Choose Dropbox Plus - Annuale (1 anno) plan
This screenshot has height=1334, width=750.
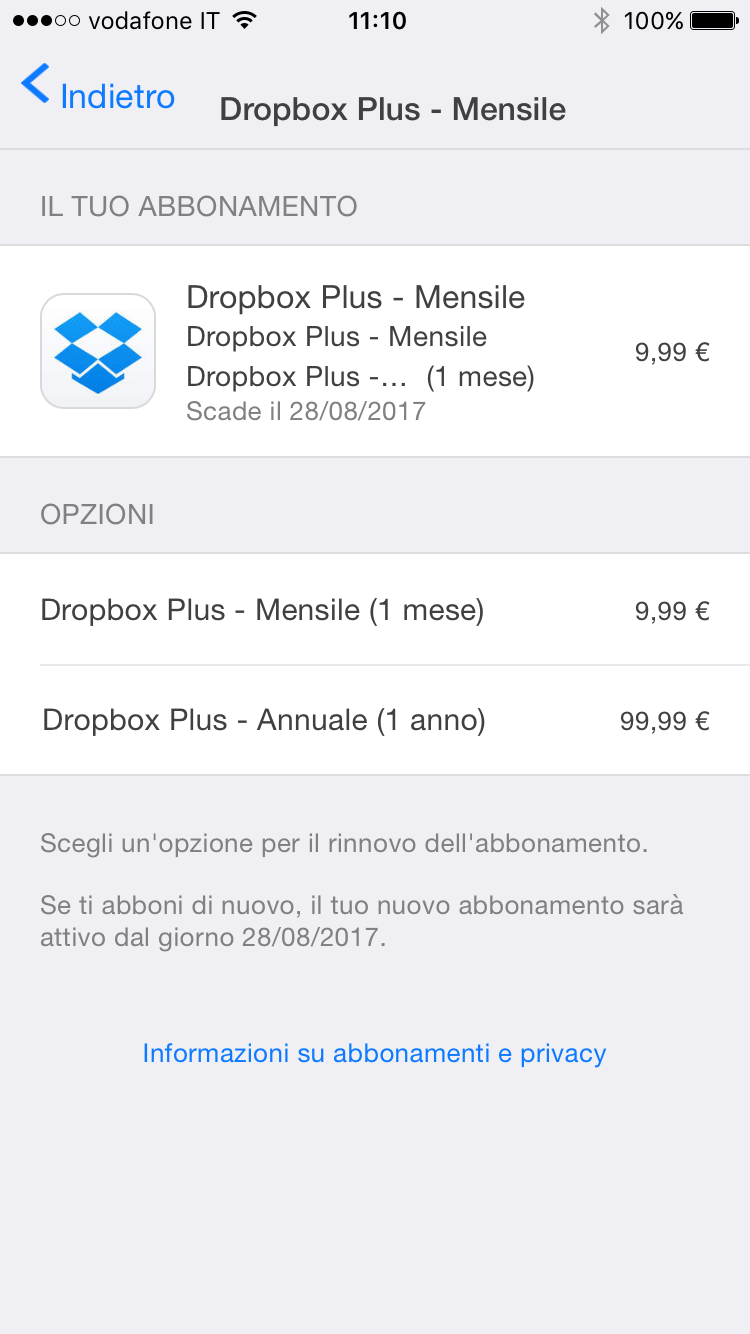pos(374,720)
